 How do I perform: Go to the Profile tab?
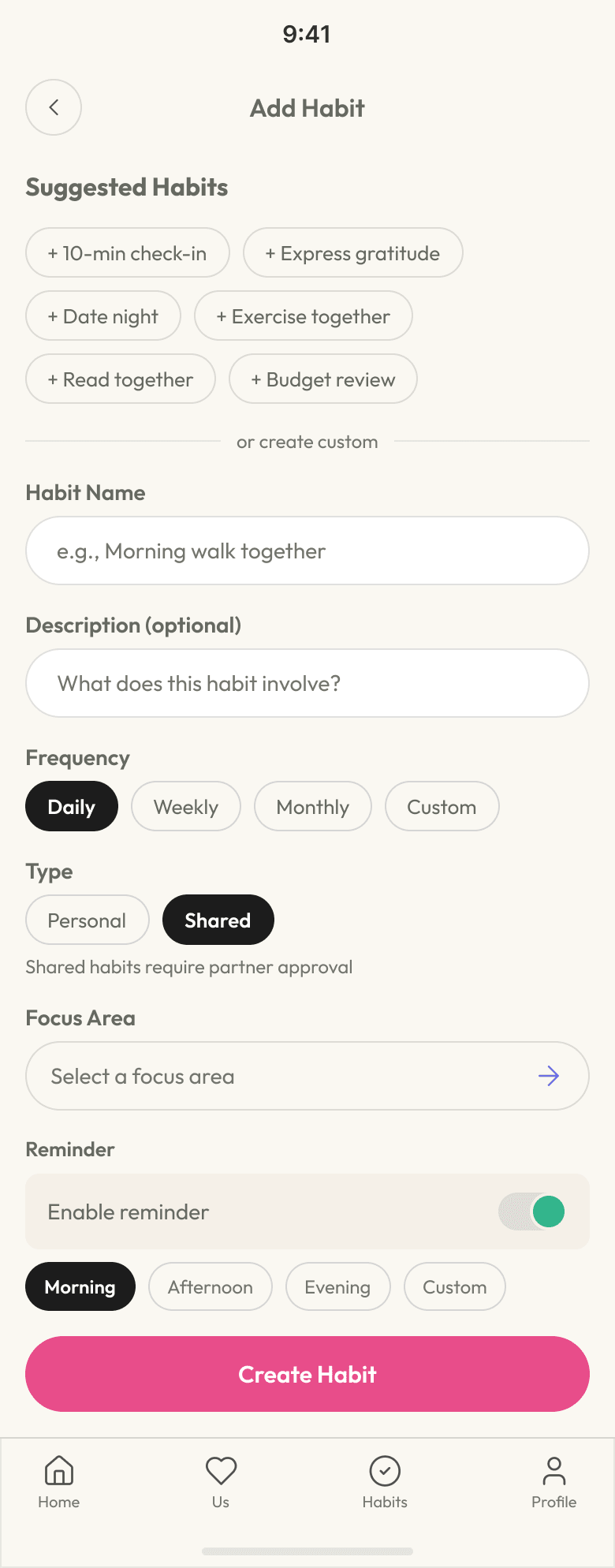tap(553, 1481)
